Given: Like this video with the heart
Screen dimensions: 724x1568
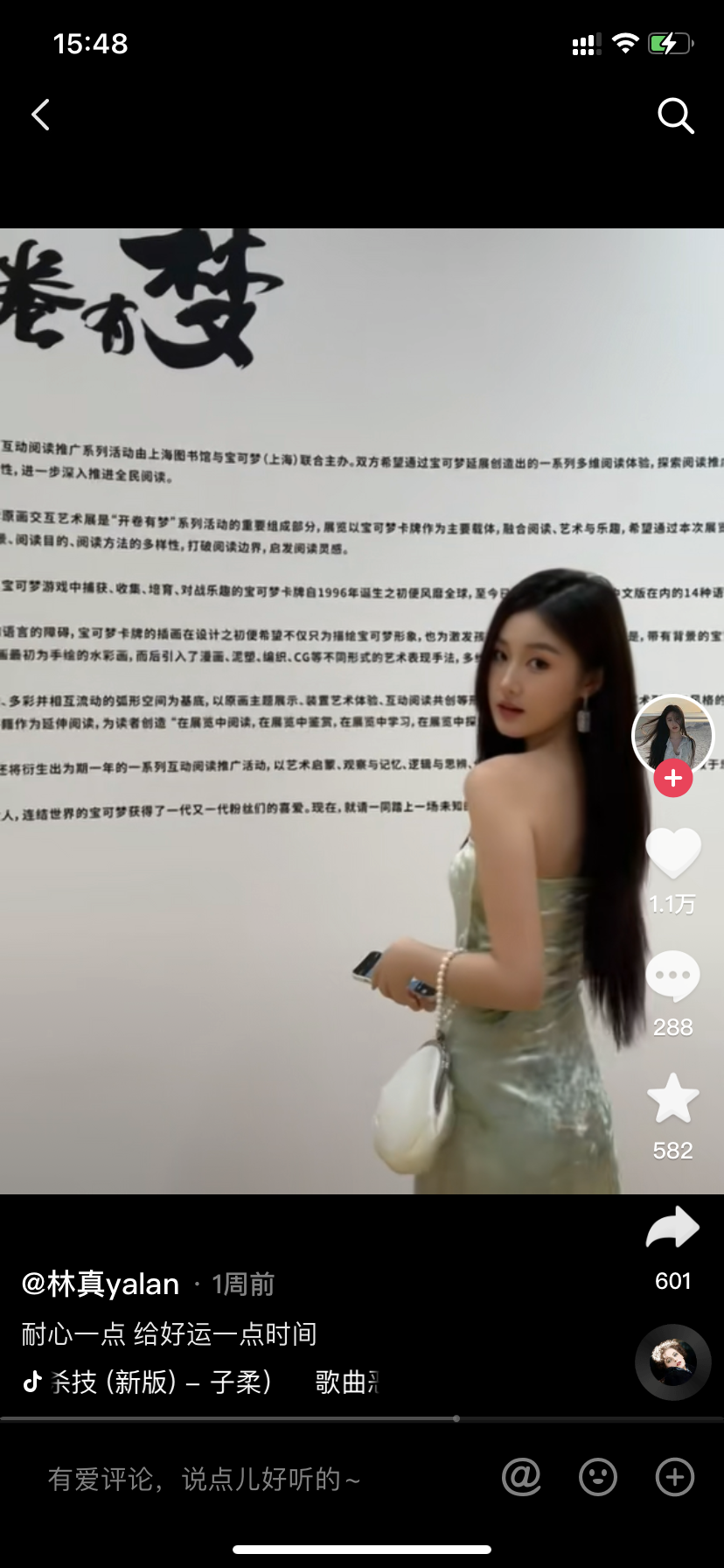Looking at the screenshot, I should (672, 852).
